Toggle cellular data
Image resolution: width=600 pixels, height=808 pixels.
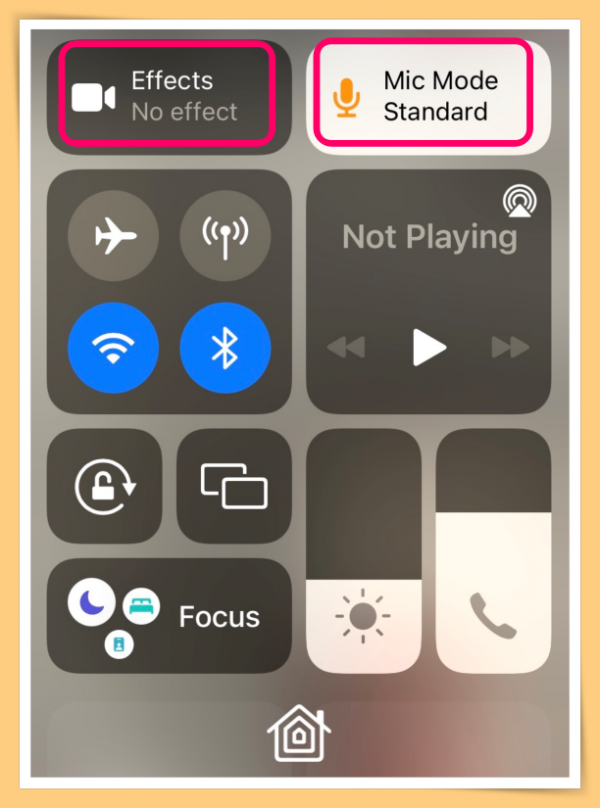point(224,236)
